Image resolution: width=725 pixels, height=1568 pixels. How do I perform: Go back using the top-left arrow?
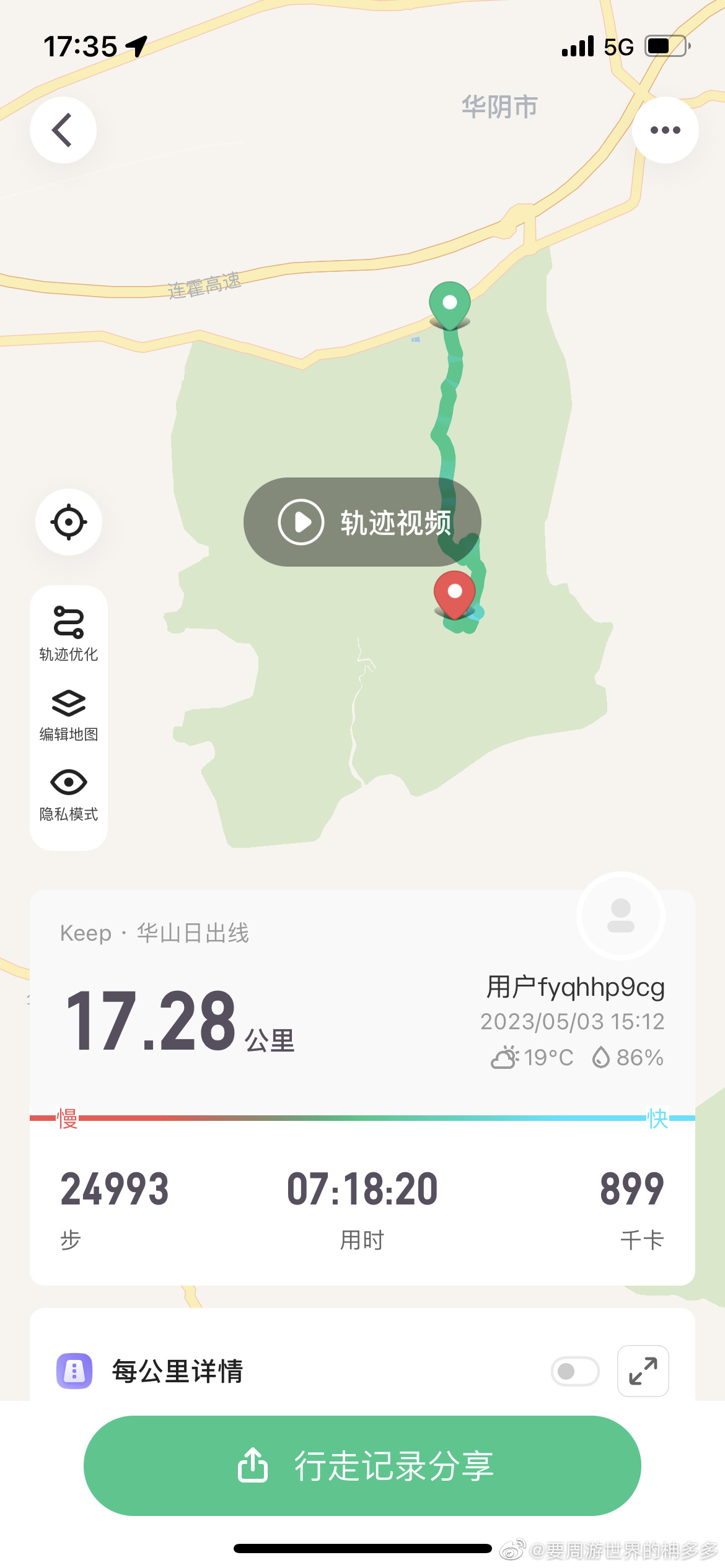point(63,130)
